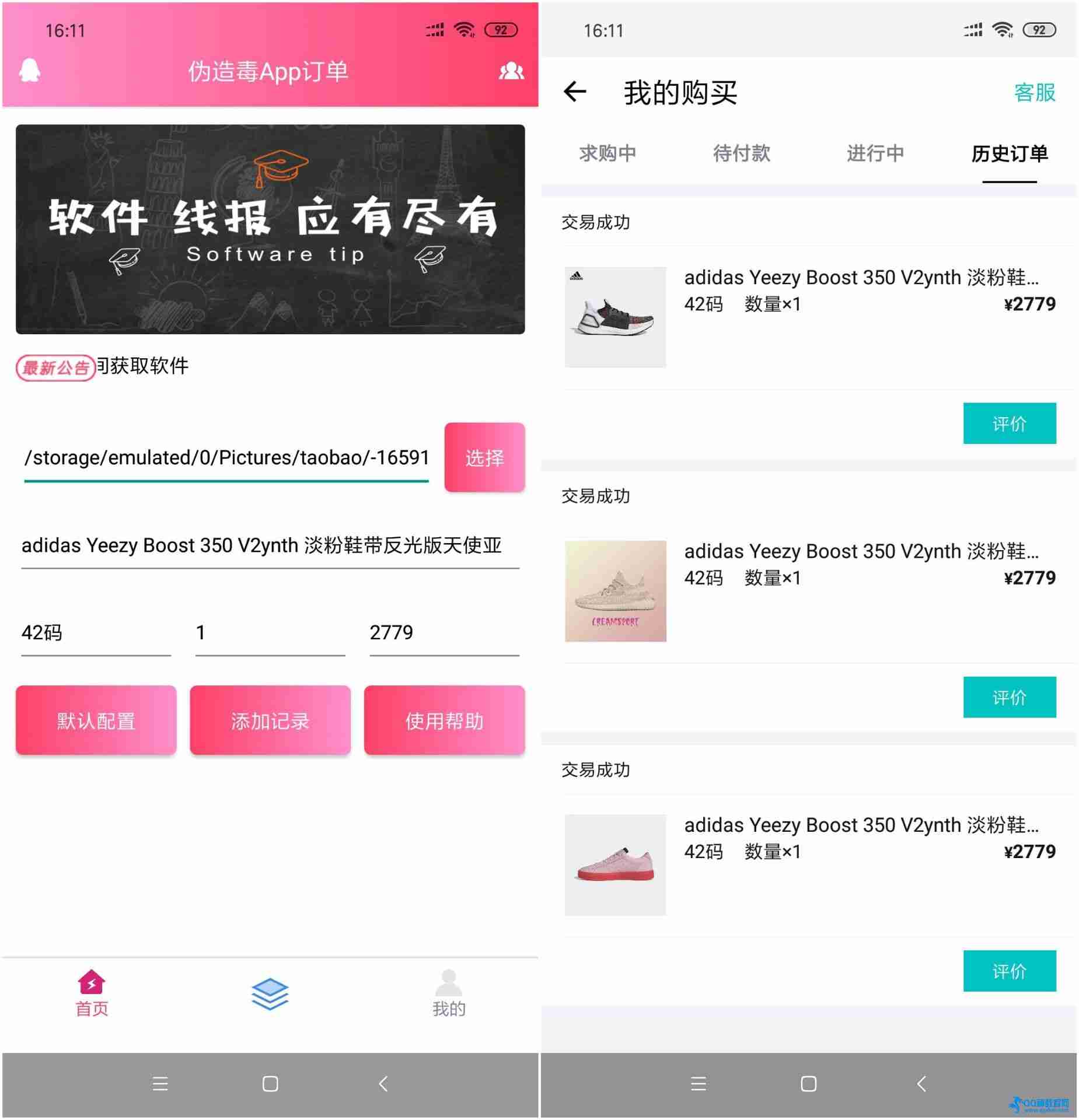Open the layers tab in the bottom bar
Viewport: 1079px width, 1120px height.
click(x=270, y=993)
